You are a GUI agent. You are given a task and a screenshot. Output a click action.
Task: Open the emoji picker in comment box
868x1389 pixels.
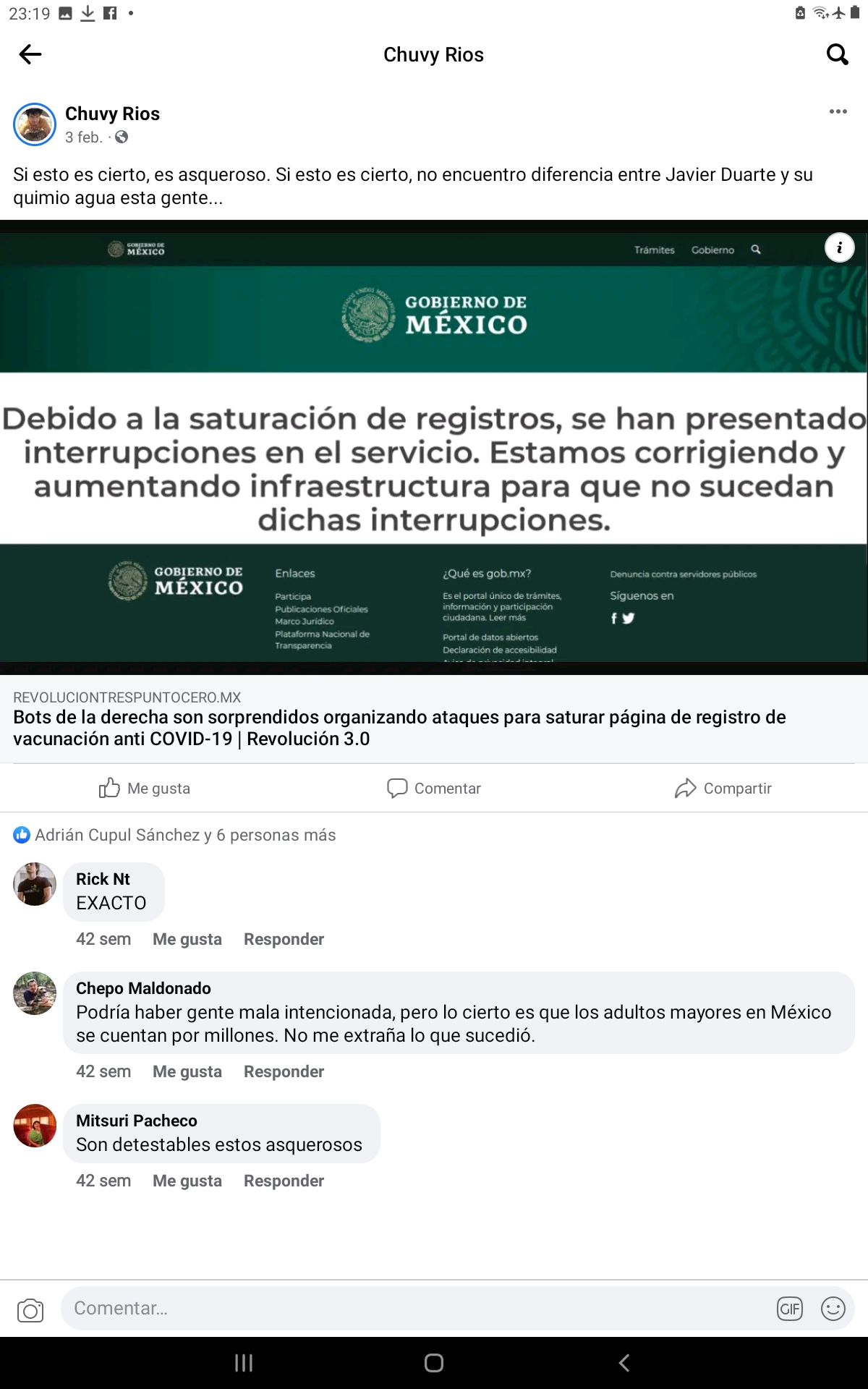click(x=833, y=1309)
